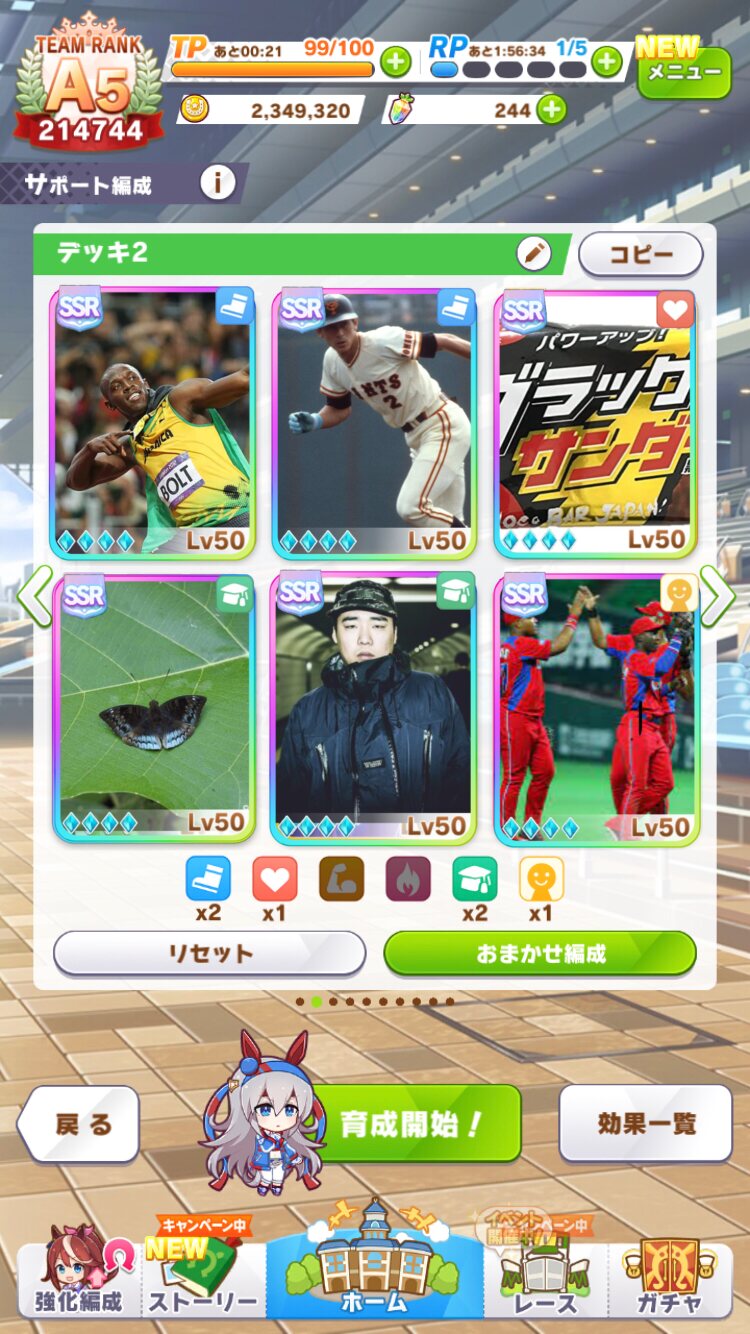Select the Bolt sprinter support card

[153, 423]
